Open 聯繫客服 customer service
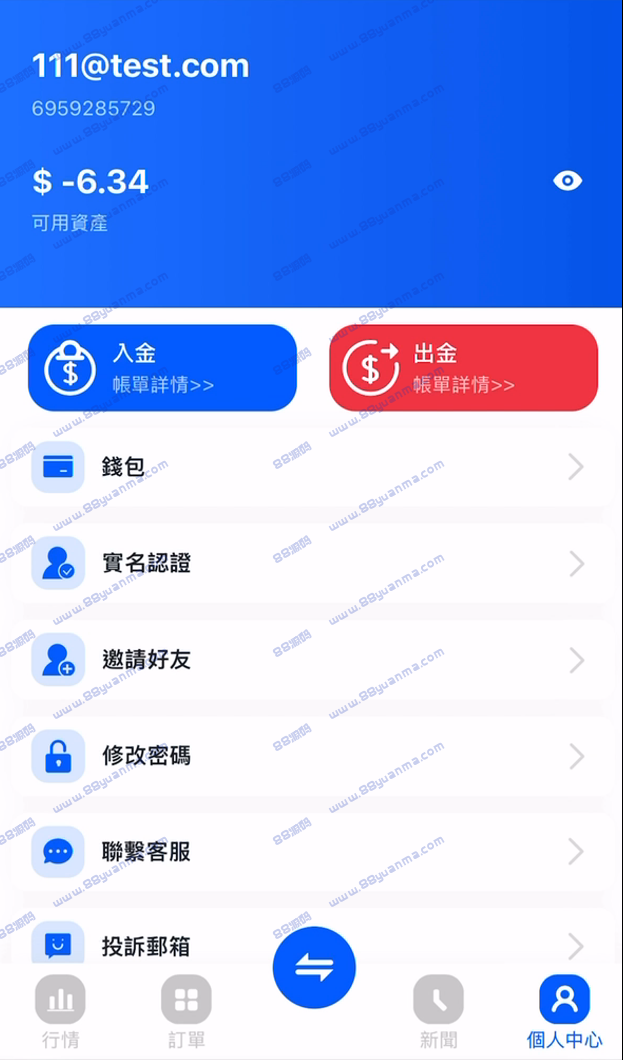623x1060 pixels. (x=312, y=852)
